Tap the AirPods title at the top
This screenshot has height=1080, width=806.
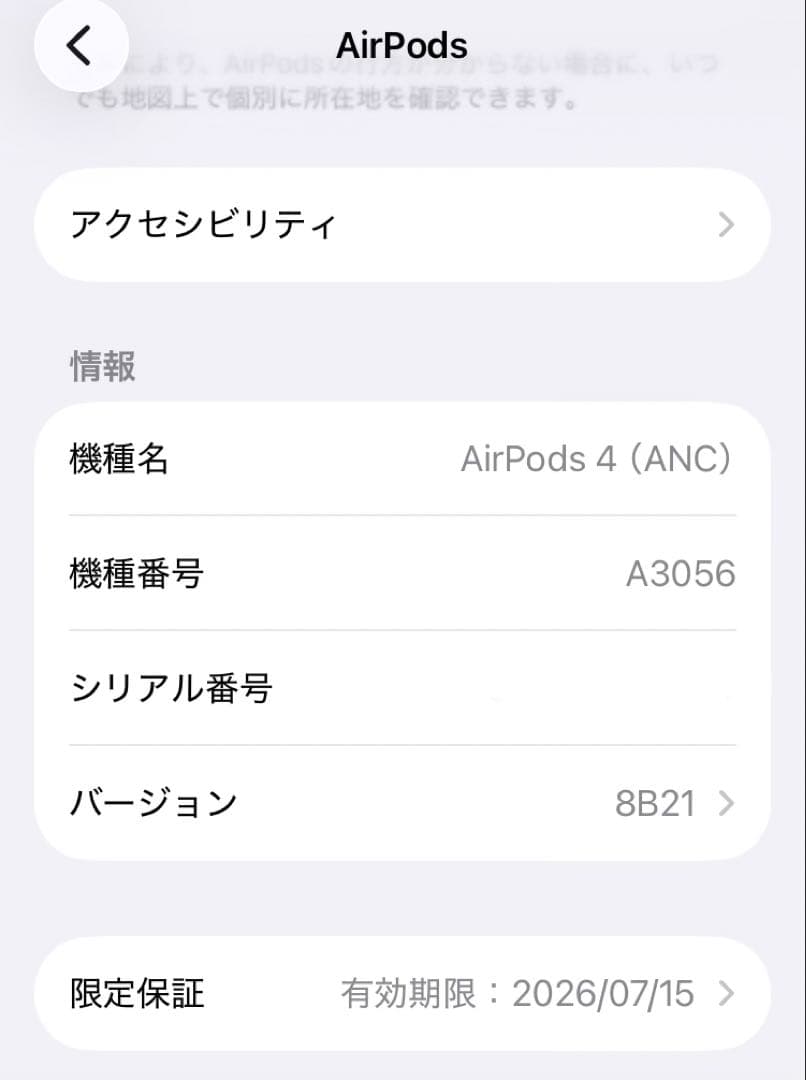pyautogui.click(x=403, y=43)
